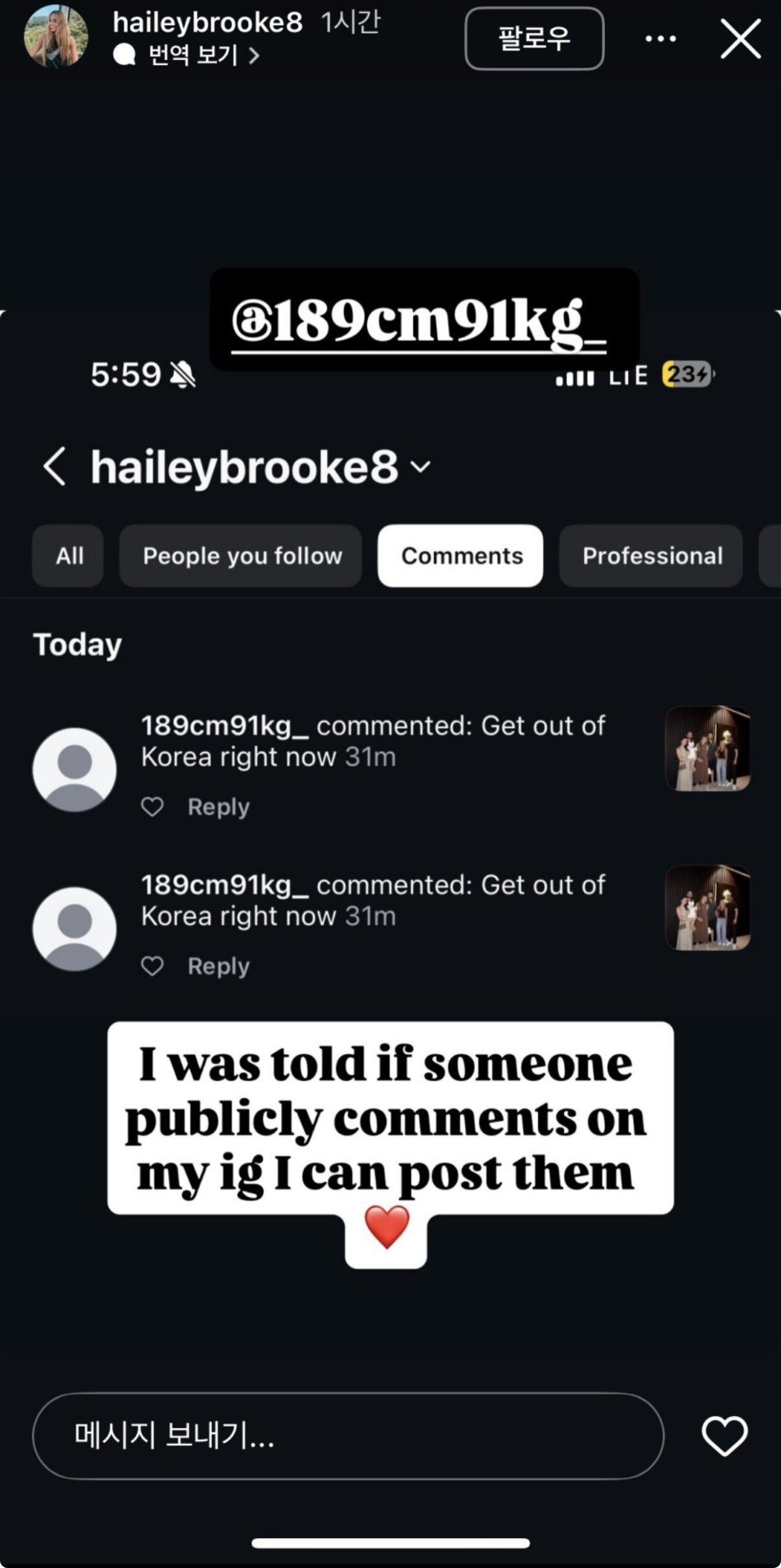The image size is (781, 1568).
Task: Close the story viewer
Action: click(740, 39)
